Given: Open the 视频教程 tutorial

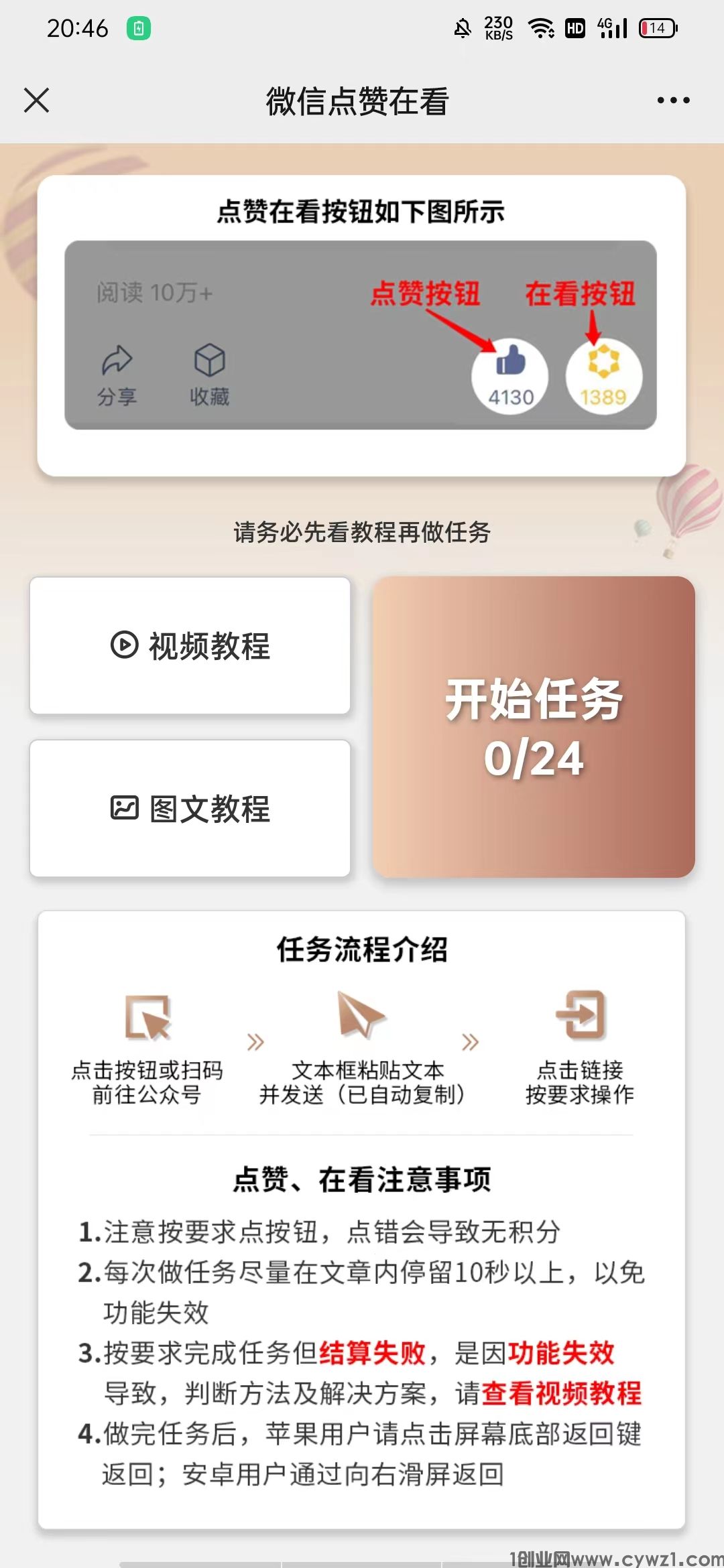Looking at the screenshot, I should click(190, 645).
